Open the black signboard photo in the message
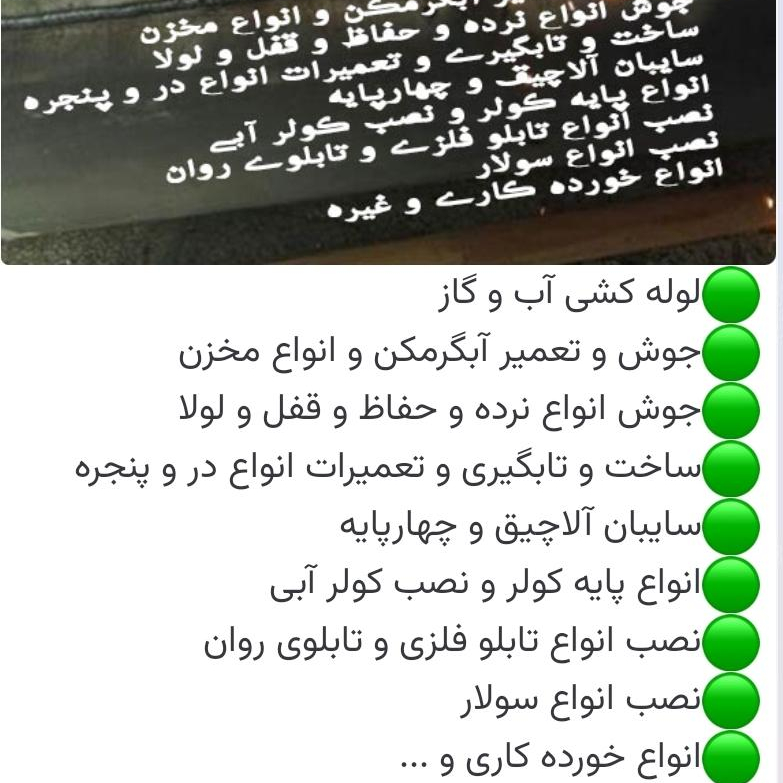Screen dimensions: 783x783 click(x=388, y=130)
